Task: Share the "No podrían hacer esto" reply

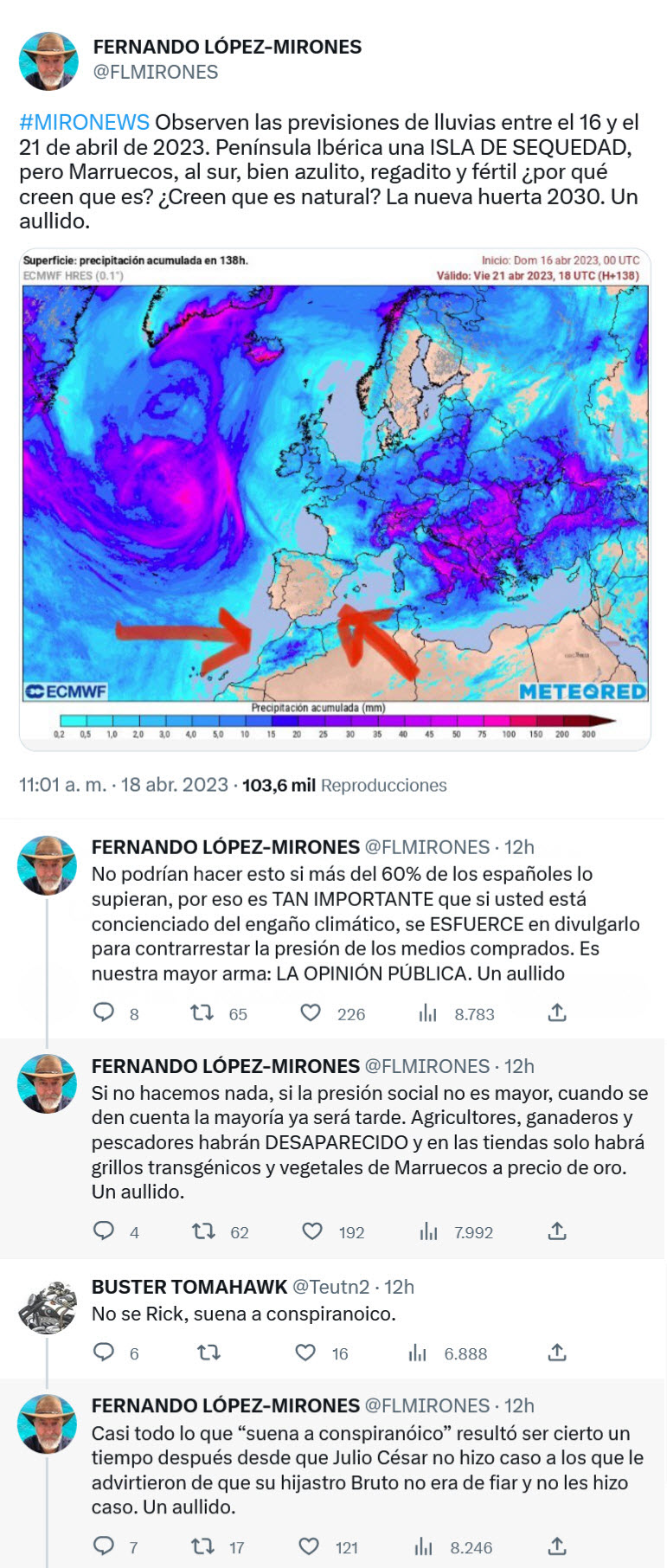Action: click(557, 1012)
